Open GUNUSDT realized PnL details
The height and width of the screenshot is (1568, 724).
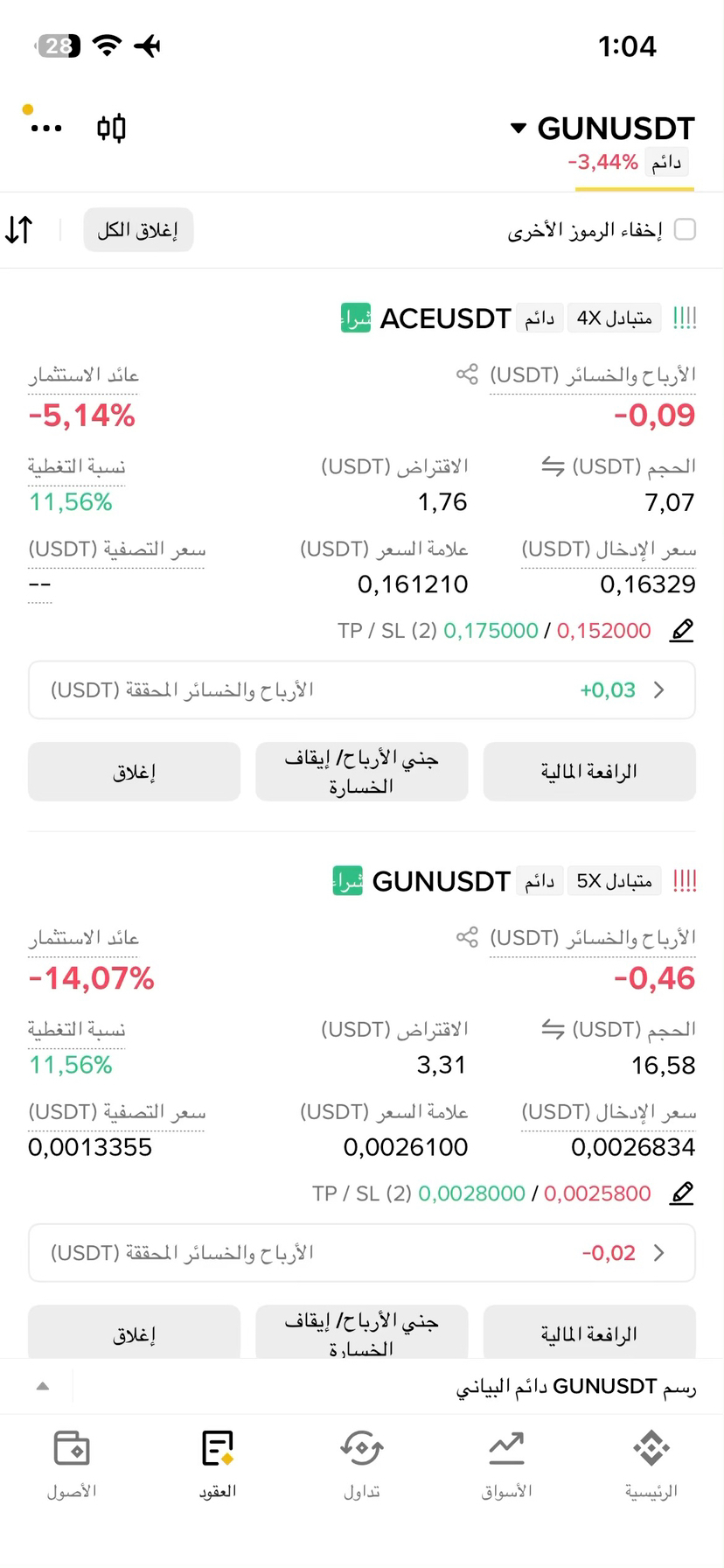[x=362, y=1253]
